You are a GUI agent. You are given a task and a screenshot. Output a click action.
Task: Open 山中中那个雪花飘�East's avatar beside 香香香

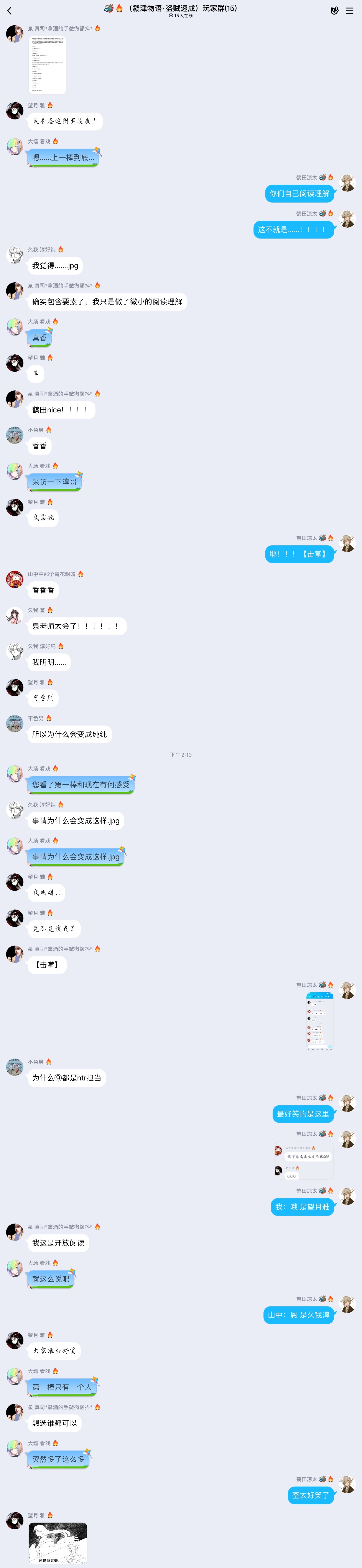pos(15,579)
